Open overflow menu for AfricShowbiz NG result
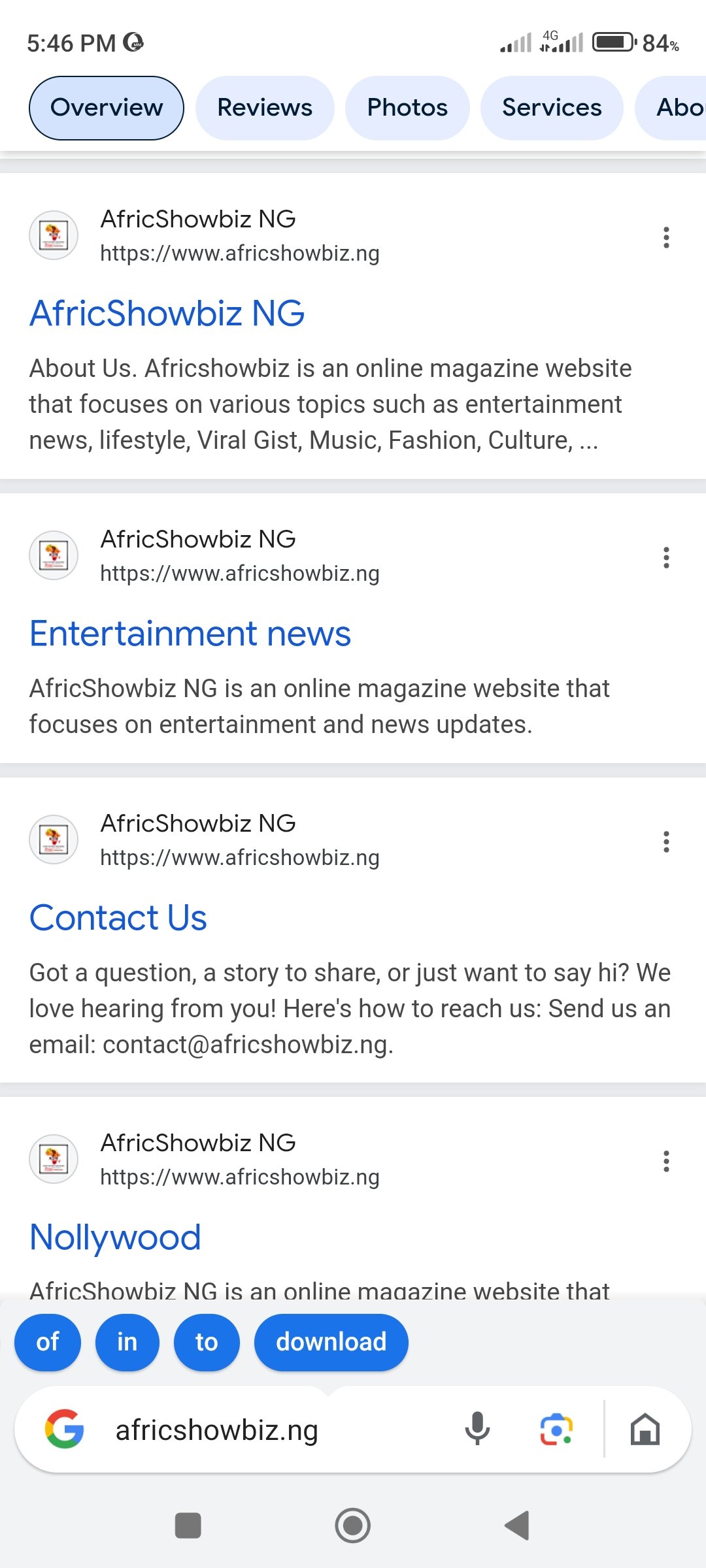This screenshot has width=706, height=1568. coord(666,237)
